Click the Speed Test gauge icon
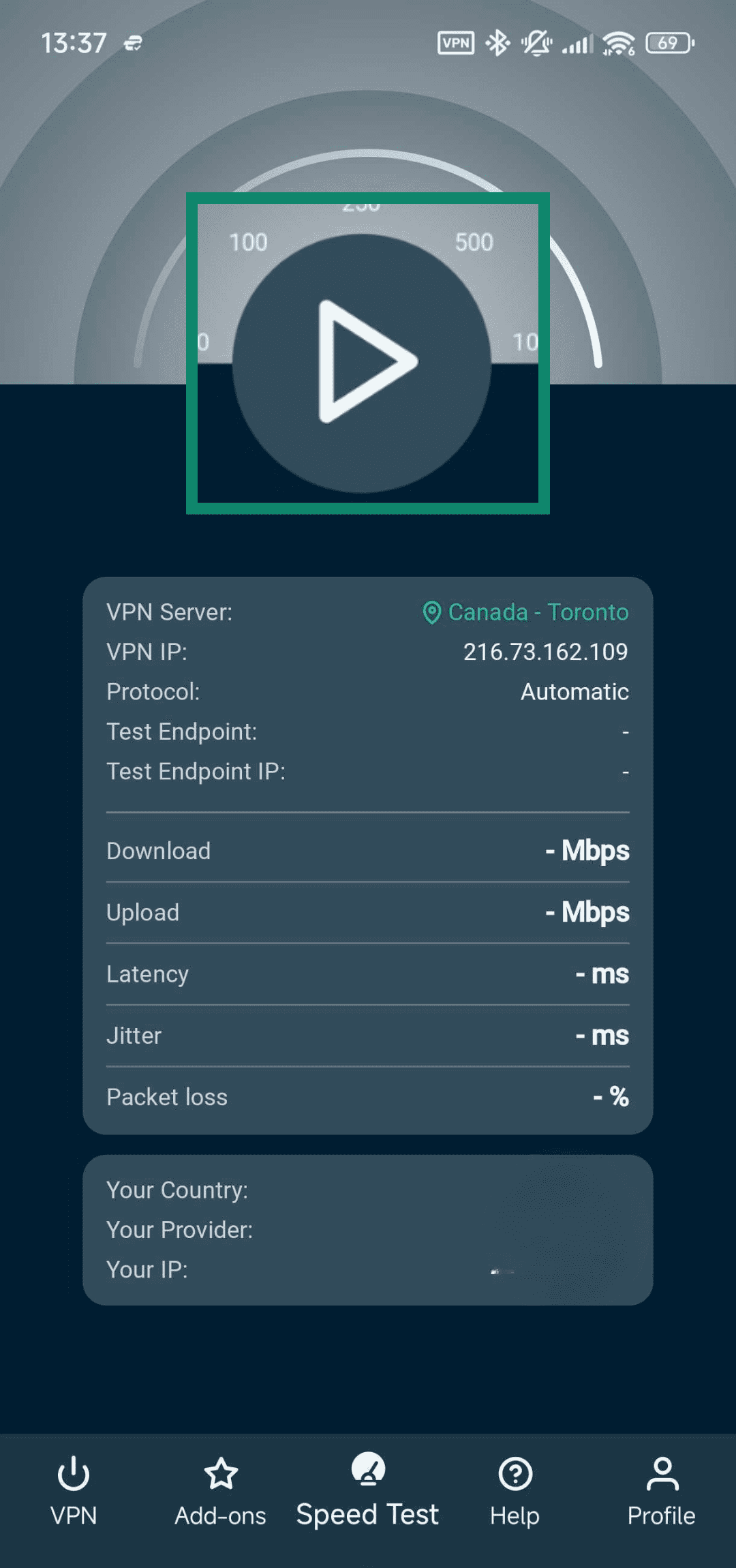Image resolution: width=736 pixels, height=1568 pixels. coord(367,1467)
